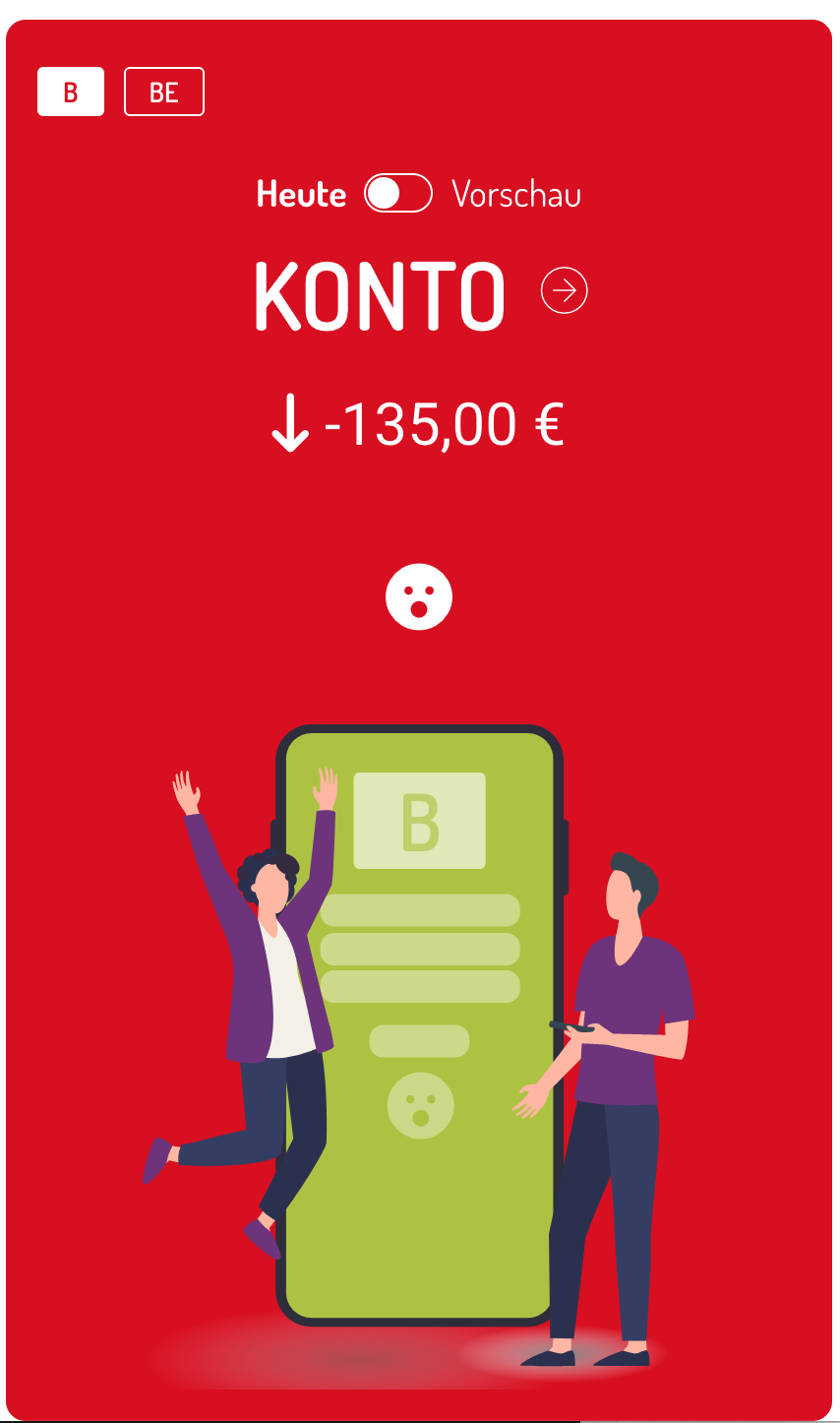Select the B account chip
Viewport: 840px width, 1423px height.
click(71, 92)
